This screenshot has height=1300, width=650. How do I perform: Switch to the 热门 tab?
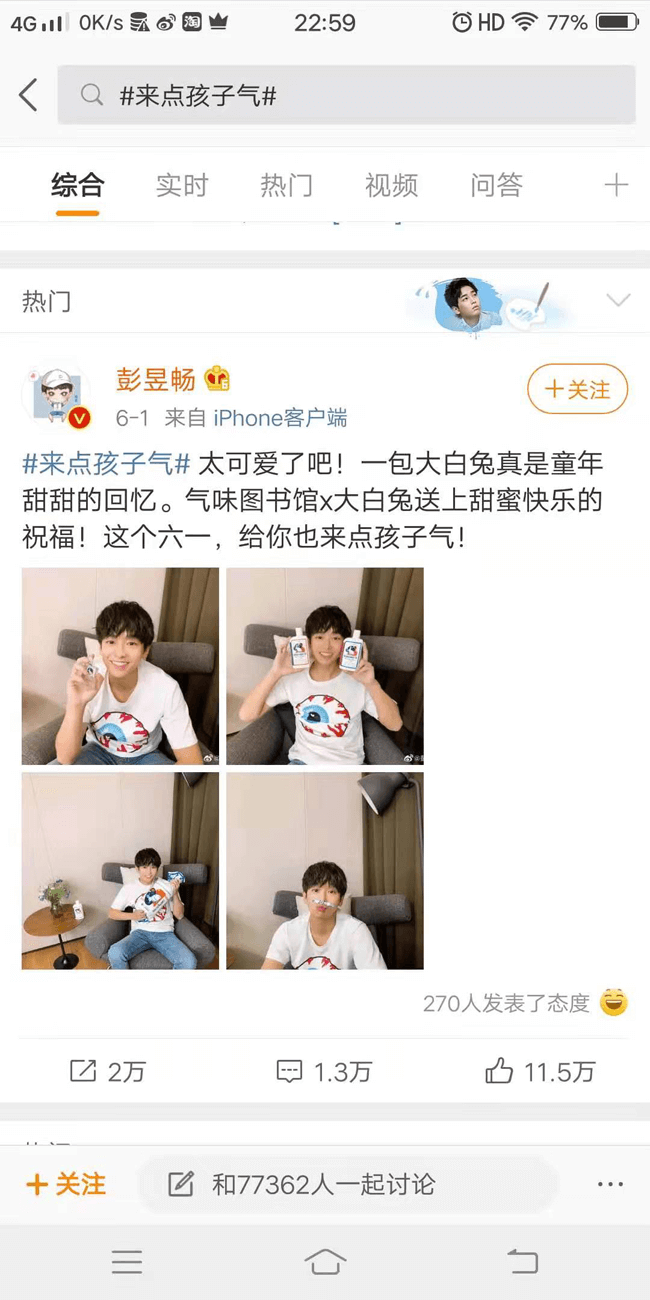point(287,185)
